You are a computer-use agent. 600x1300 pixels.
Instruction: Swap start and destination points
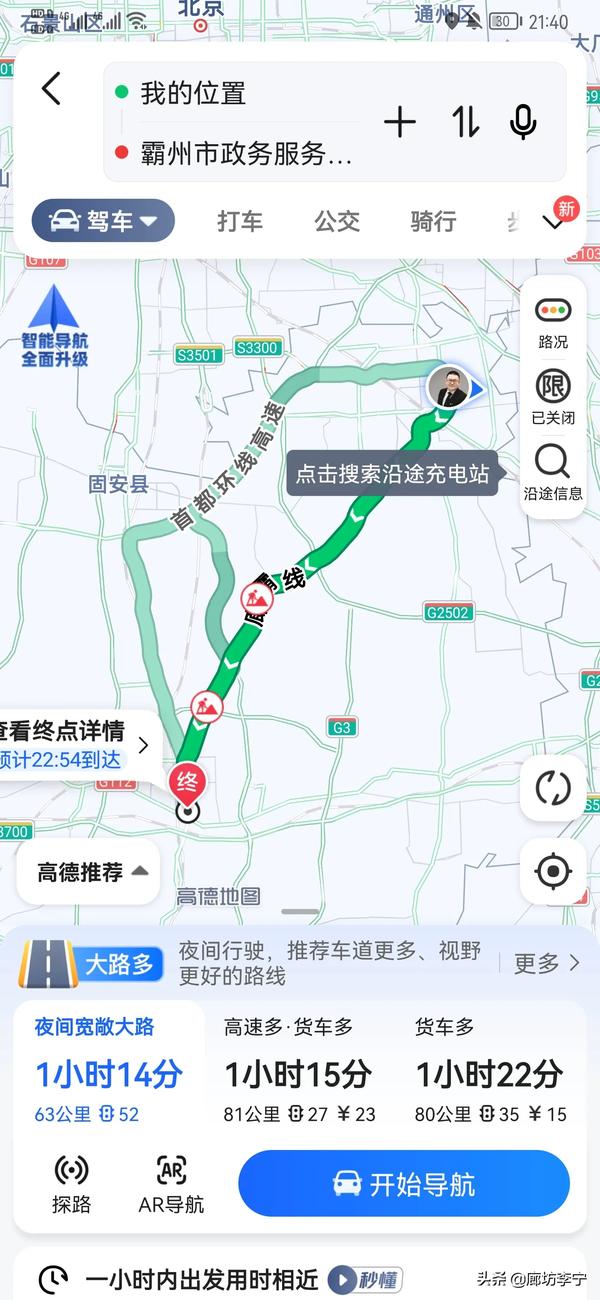(x=465, y=122)
